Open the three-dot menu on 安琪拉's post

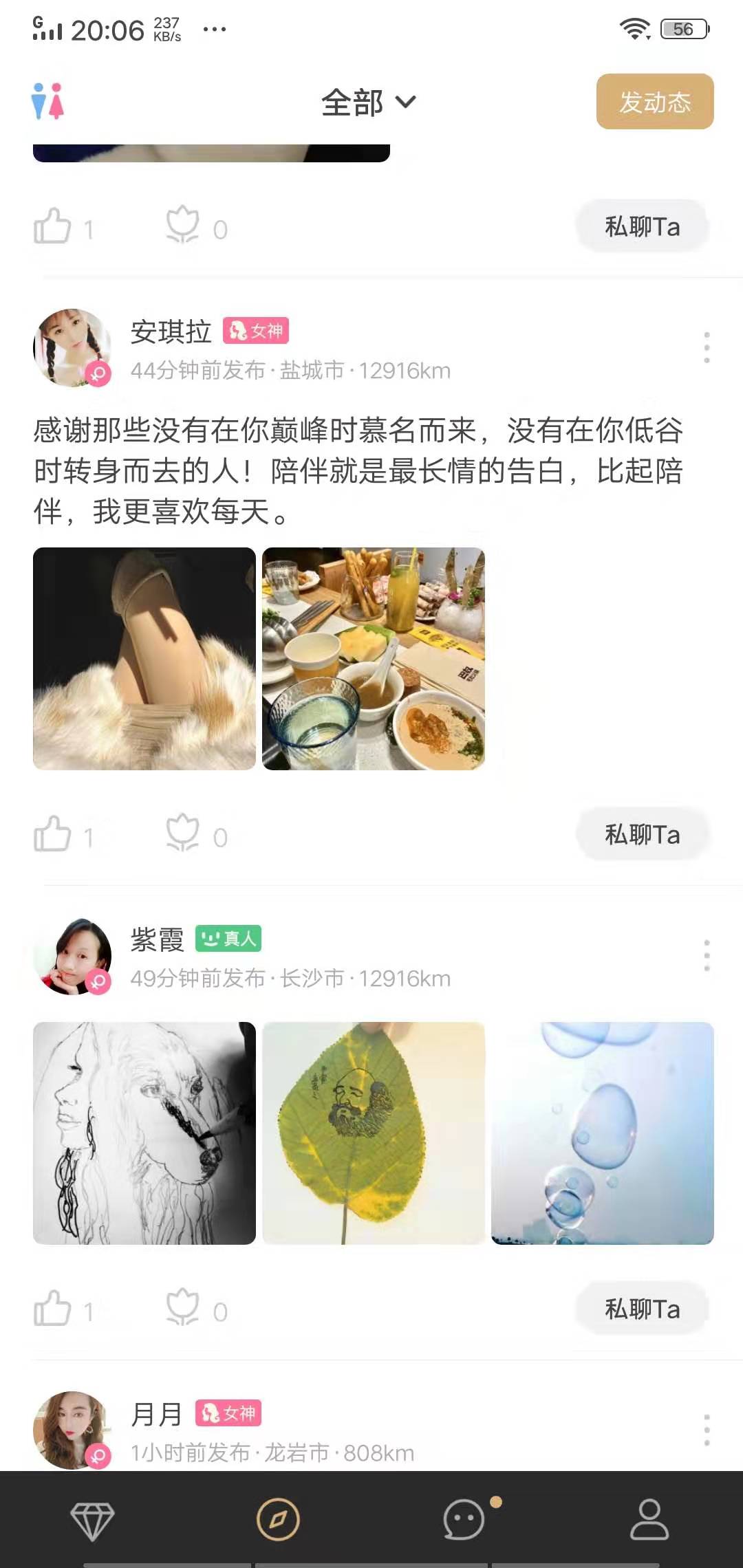(706, 347)
